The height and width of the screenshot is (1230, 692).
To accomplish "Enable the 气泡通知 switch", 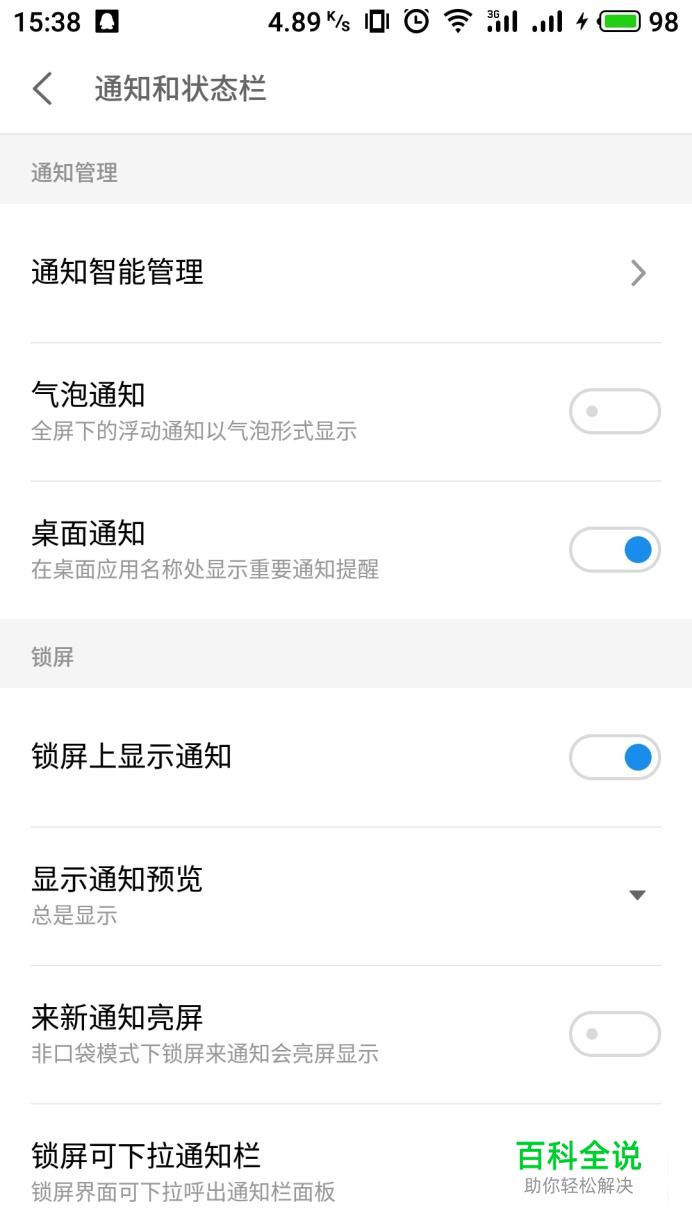I will [614, 411].
